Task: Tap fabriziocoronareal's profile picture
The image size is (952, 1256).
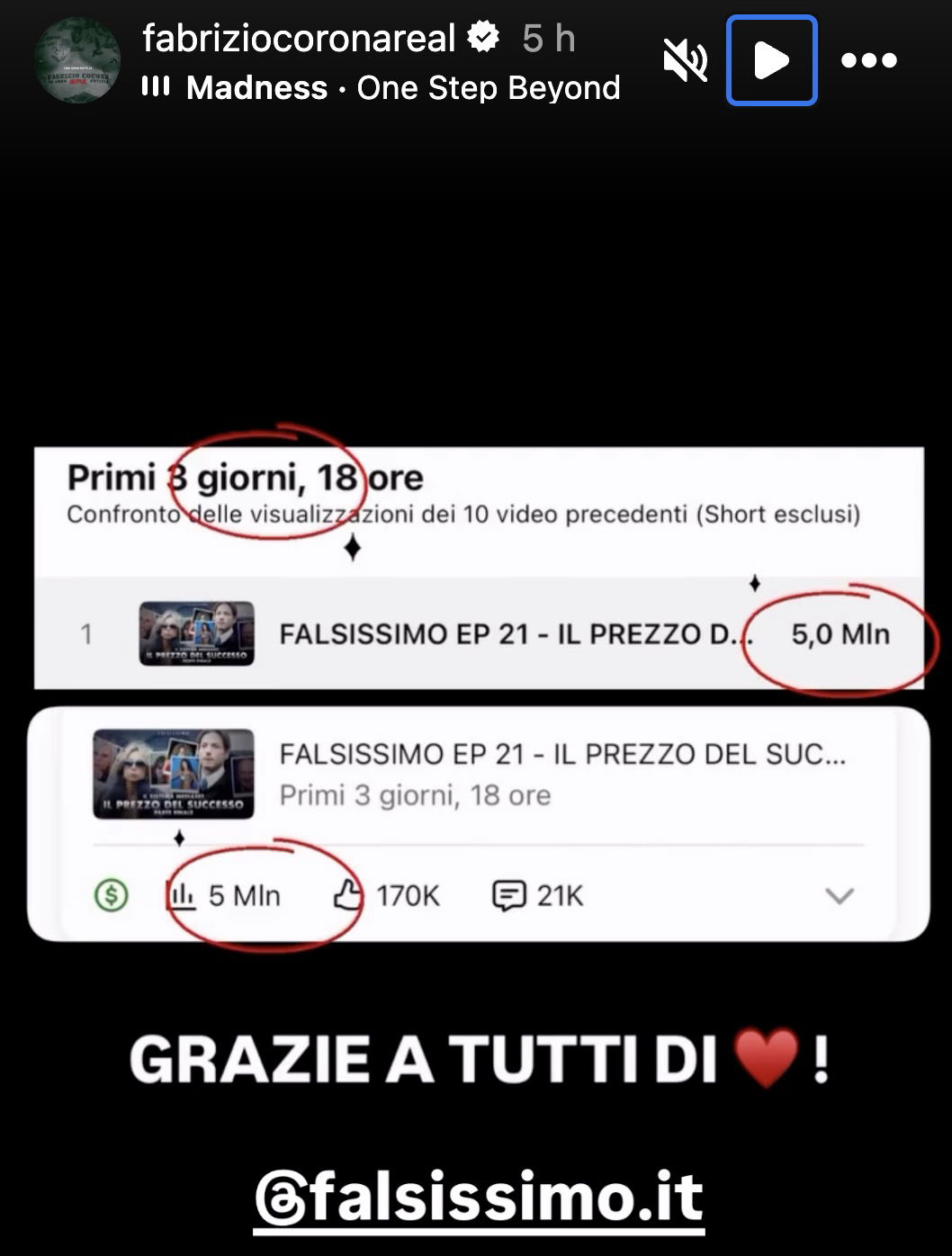Action: click(77, 60)
